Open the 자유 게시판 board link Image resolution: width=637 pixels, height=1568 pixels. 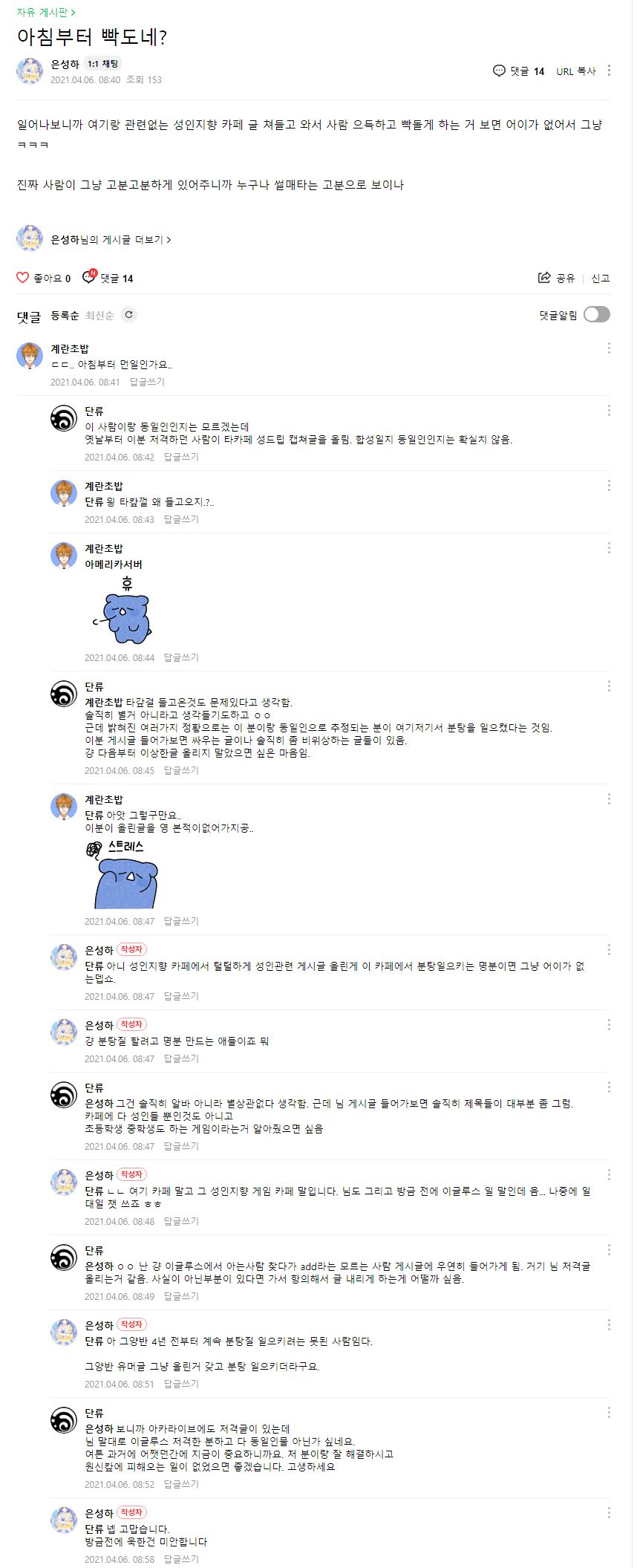[x=45, y=13]
